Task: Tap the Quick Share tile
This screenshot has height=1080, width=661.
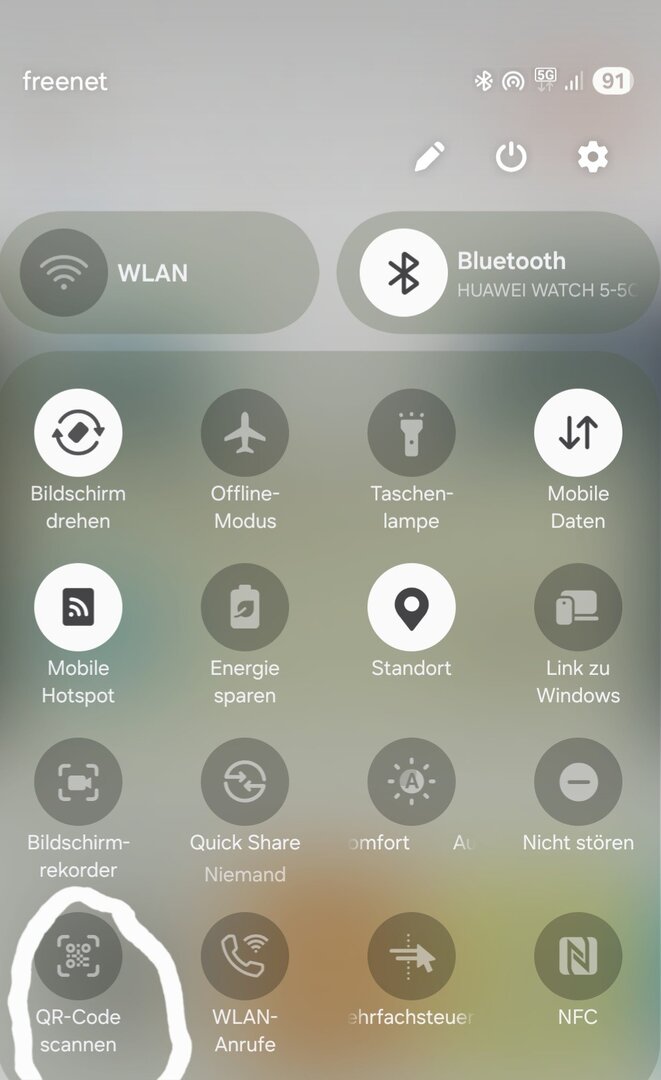Action: point(245,782)
